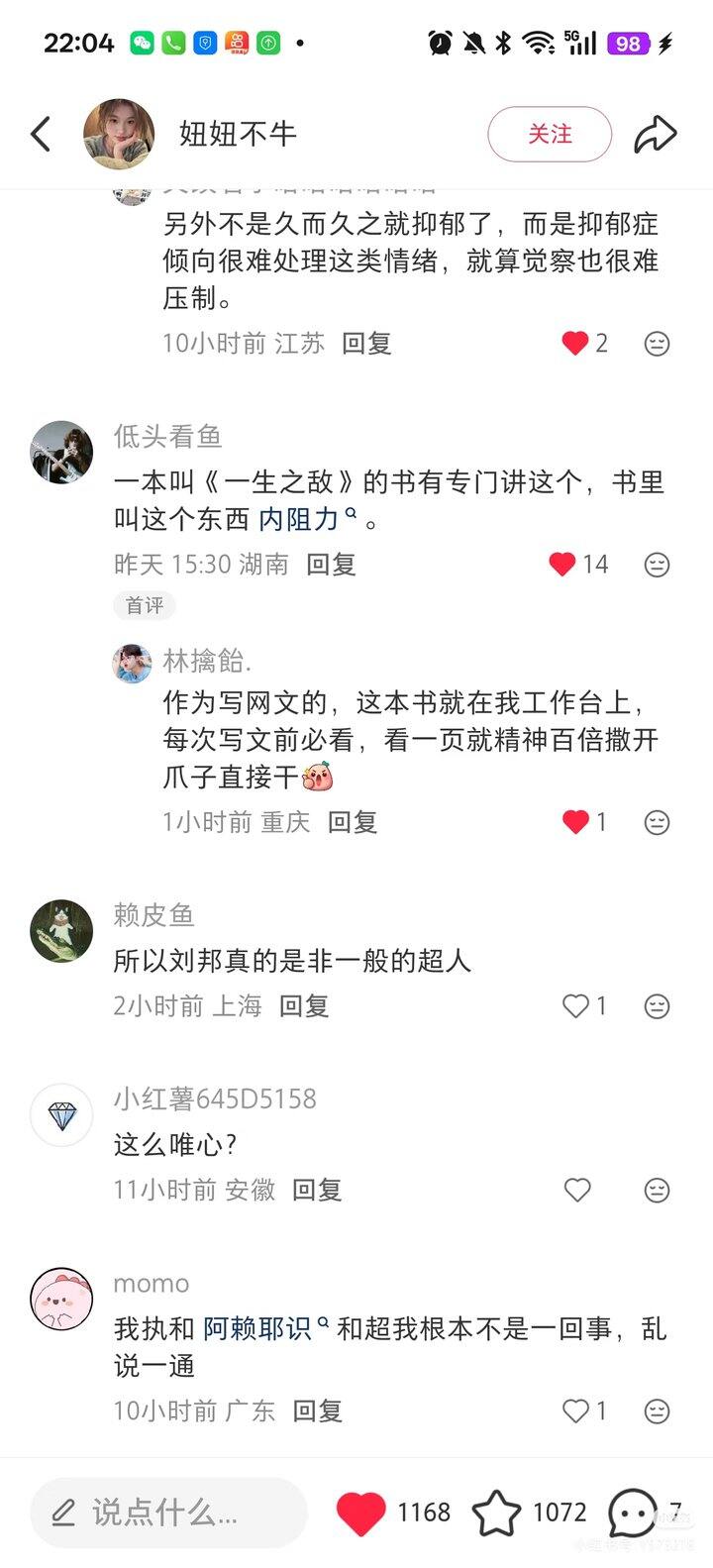Open 妞妞不牛's profile avatar

119,134
